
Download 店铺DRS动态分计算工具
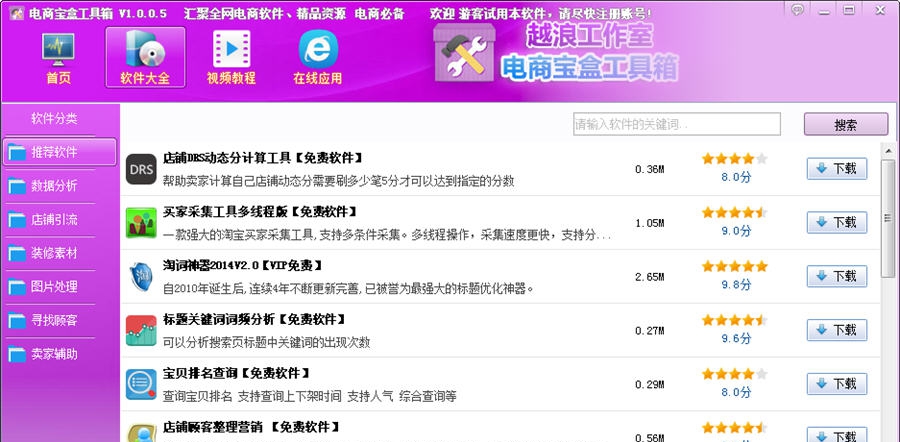836,169
